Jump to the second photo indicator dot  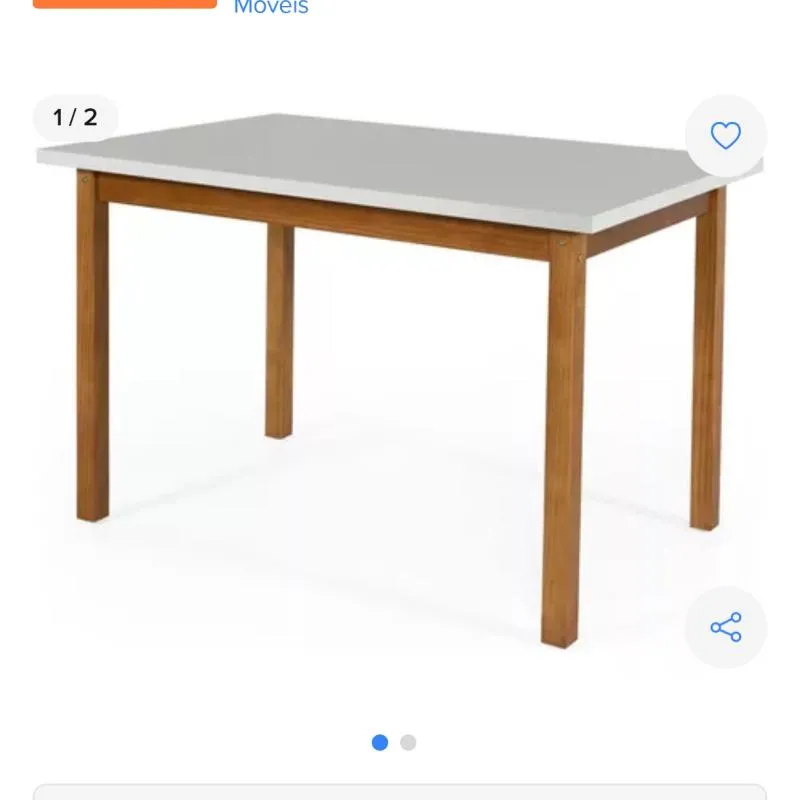pos(408,742)
